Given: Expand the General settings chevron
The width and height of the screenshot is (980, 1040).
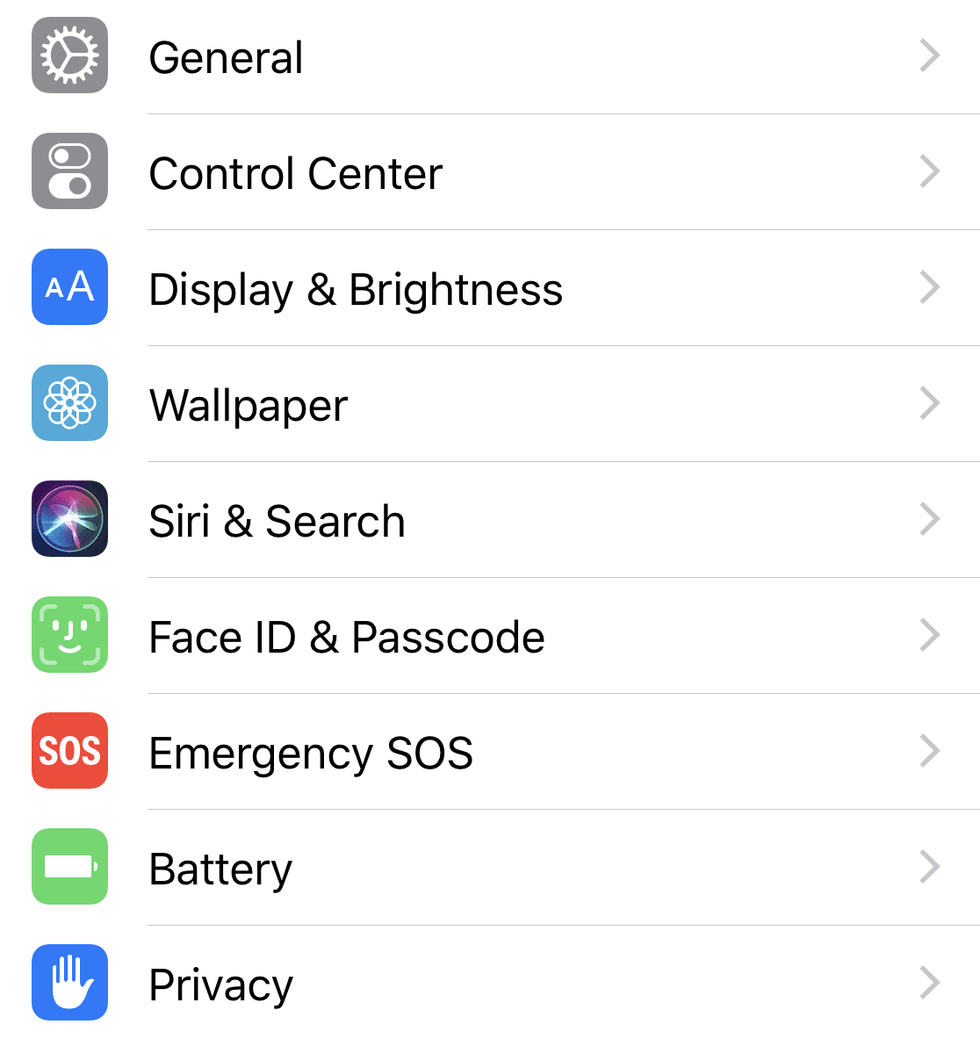Looking at the screenshot, I should coord(930,56).
